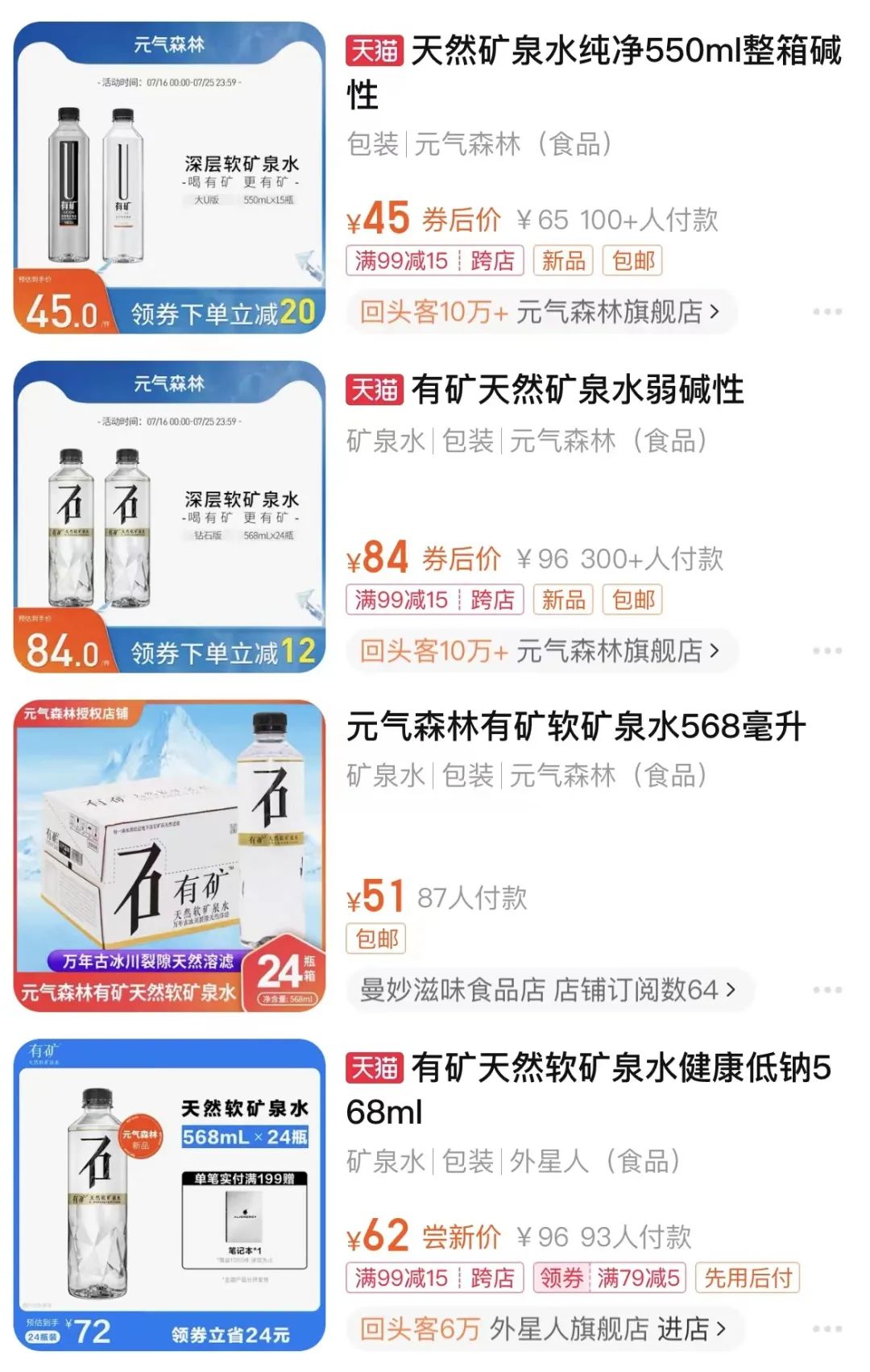Tap the three-dot menu on the ¥84 item
The width and height of the screenshot is (870, 1372).
tap(827, 651)
